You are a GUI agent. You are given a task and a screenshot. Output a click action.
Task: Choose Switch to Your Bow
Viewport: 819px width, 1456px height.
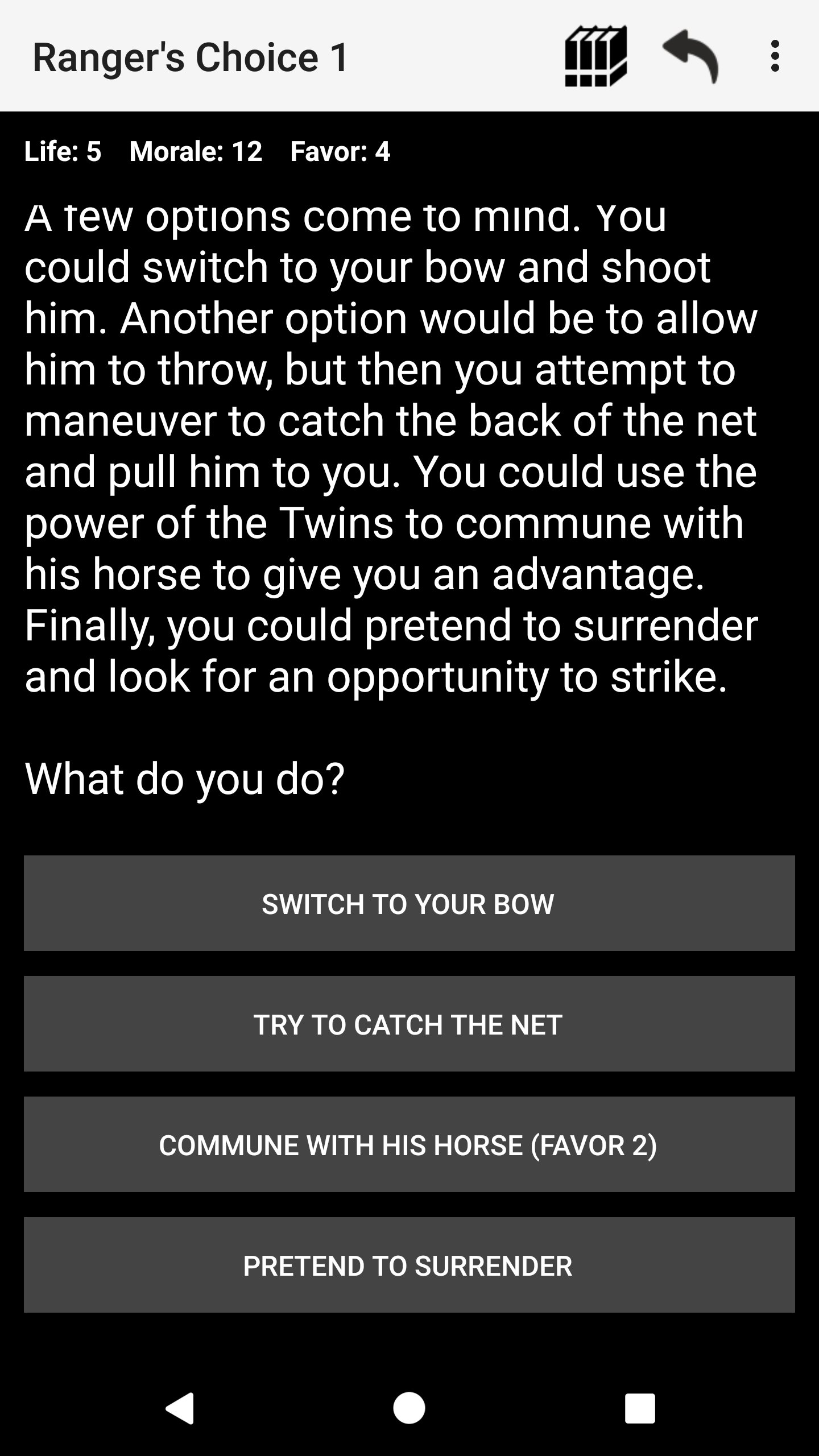(x=409, y=903)
